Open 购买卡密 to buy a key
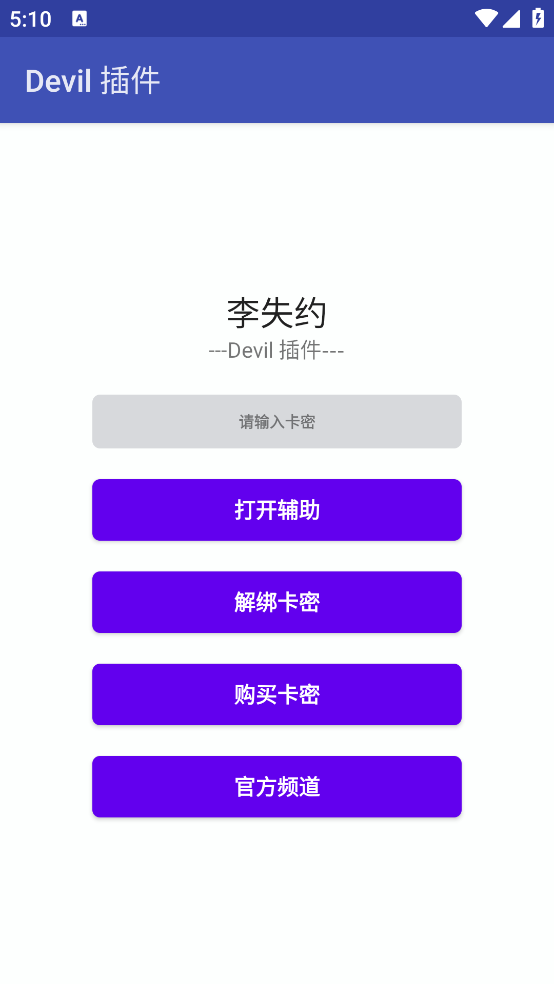 coord(277,694)
